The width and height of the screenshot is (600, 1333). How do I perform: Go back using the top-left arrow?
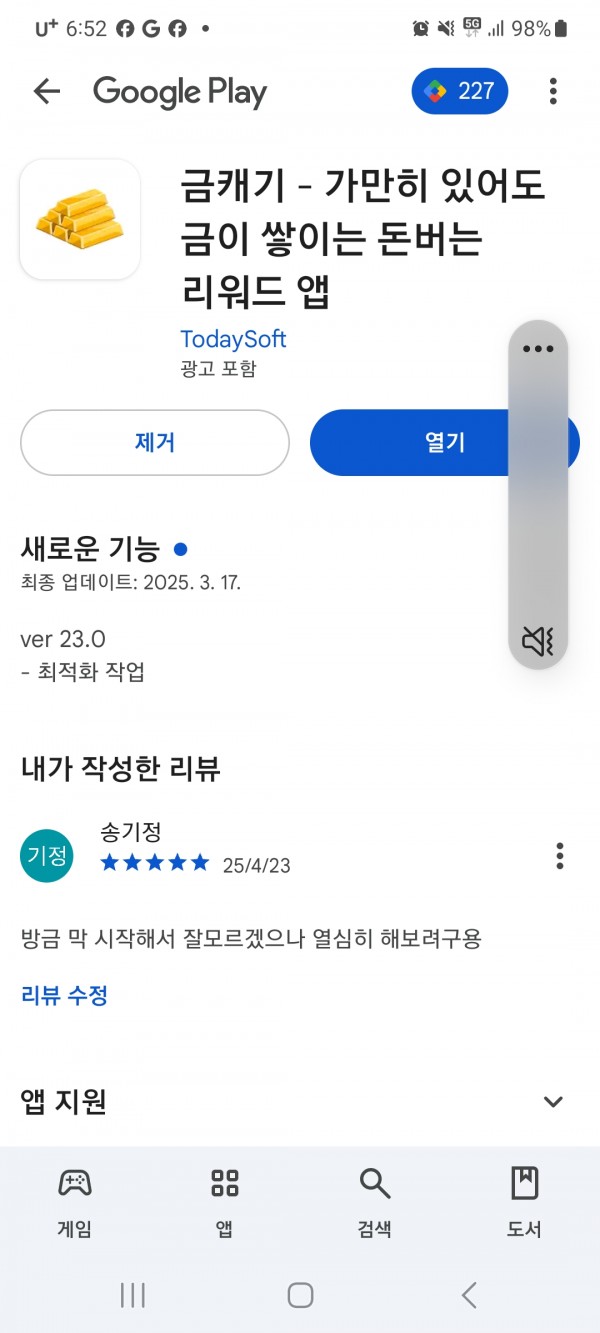tap(47, 91)
